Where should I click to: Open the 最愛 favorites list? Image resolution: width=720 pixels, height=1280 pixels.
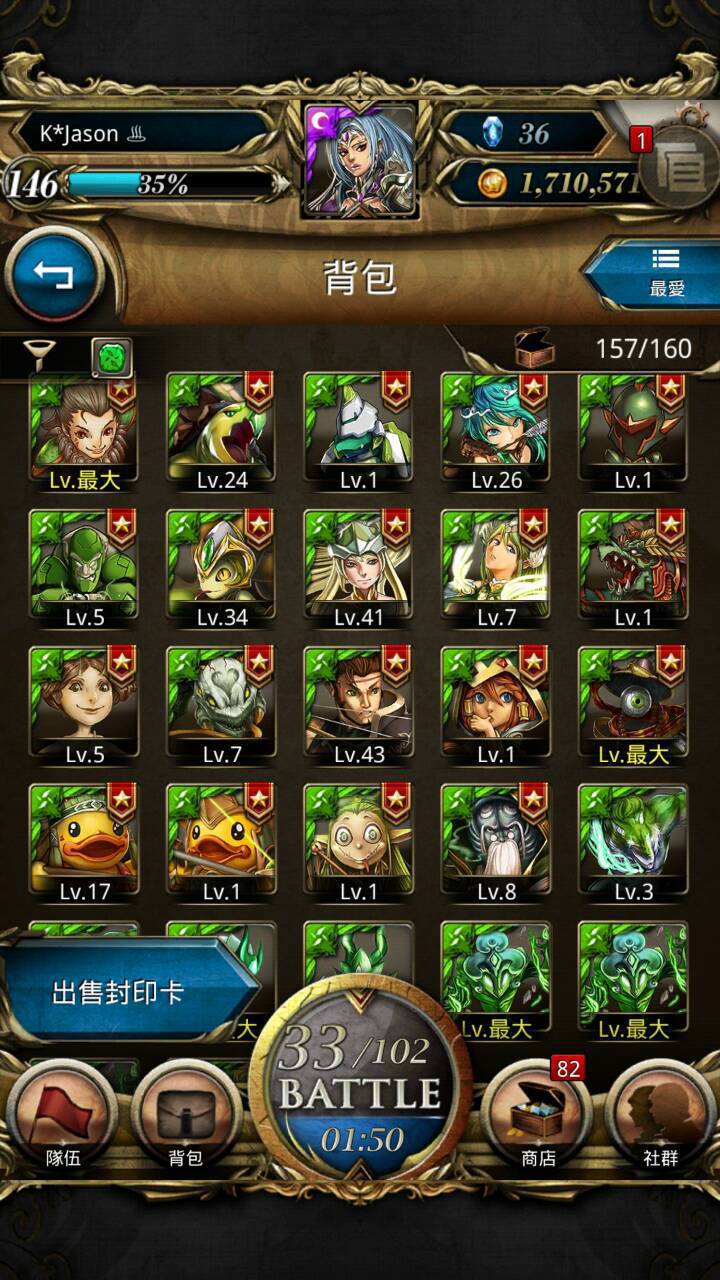[x=650, y=273]
